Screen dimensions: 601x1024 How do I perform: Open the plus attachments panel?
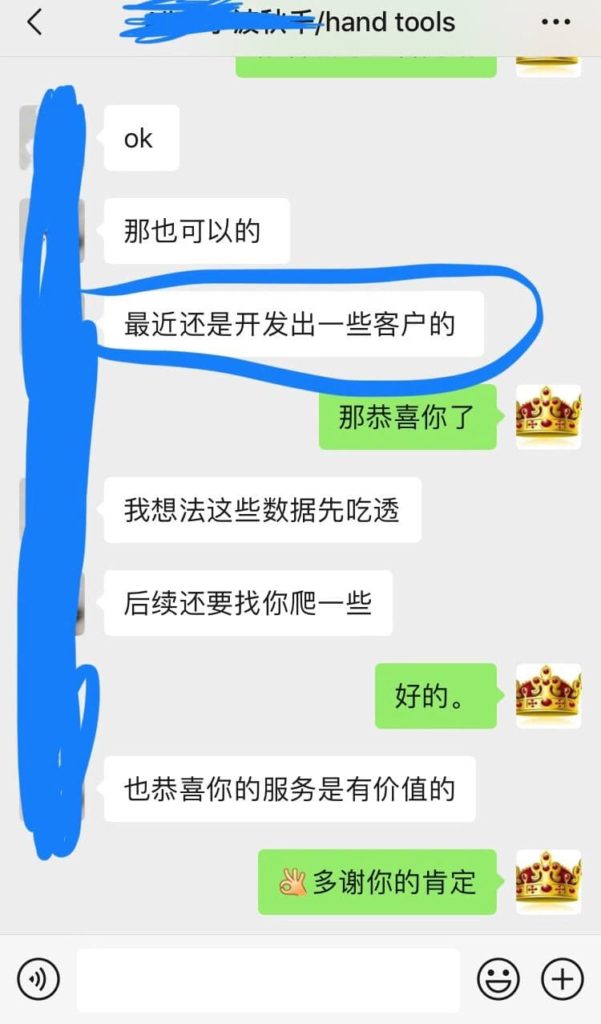(x=562, y=977)
